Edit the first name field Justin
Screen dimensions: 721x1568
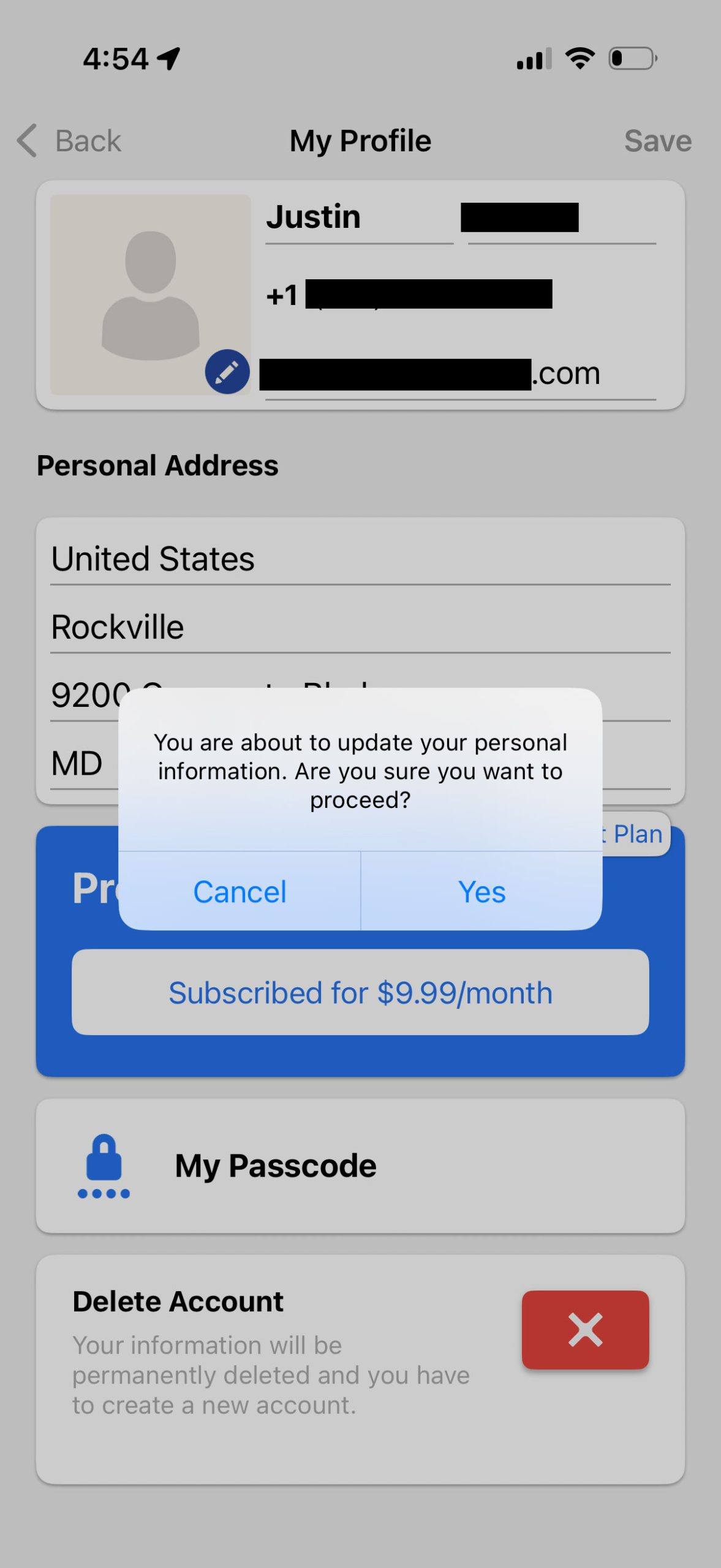tap(358, 218)
